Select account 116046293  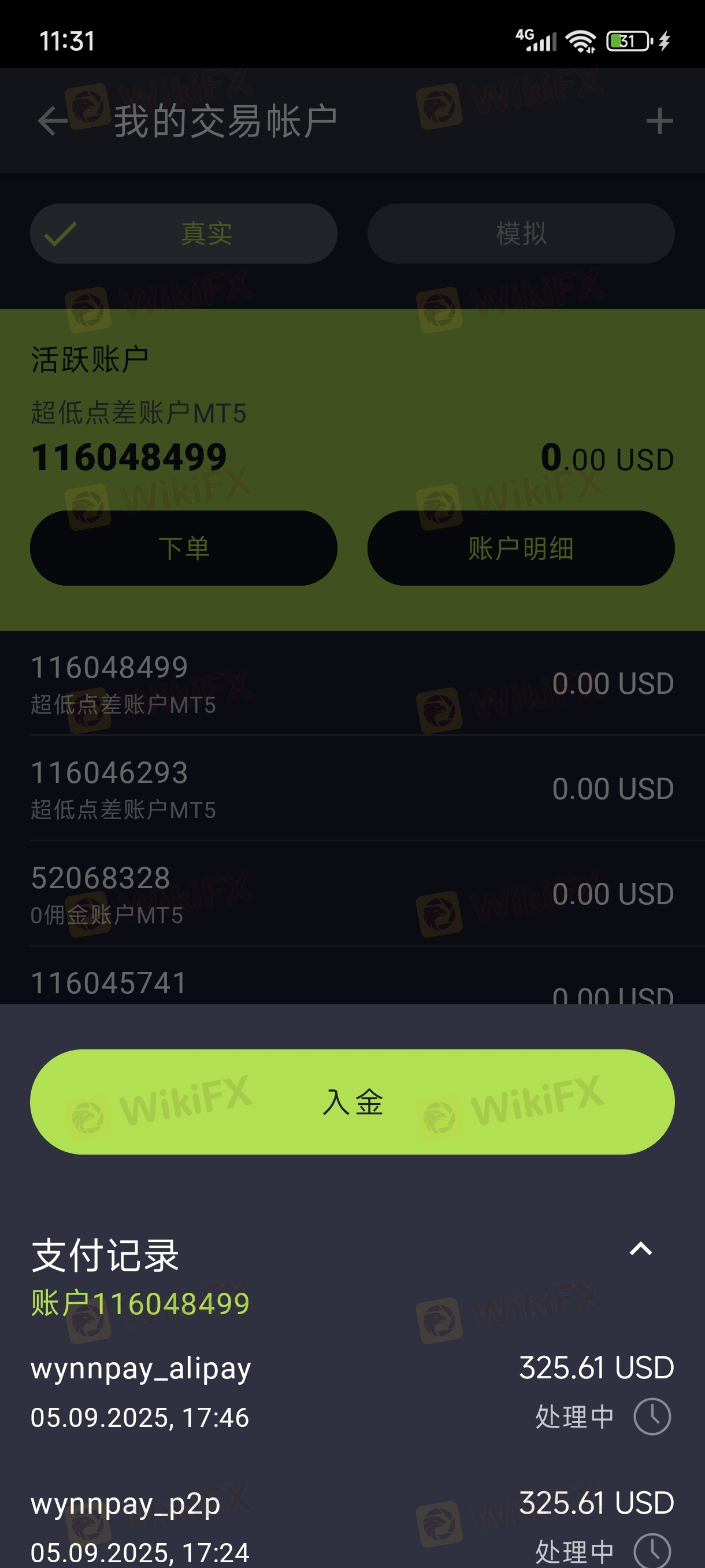[352, 788]
